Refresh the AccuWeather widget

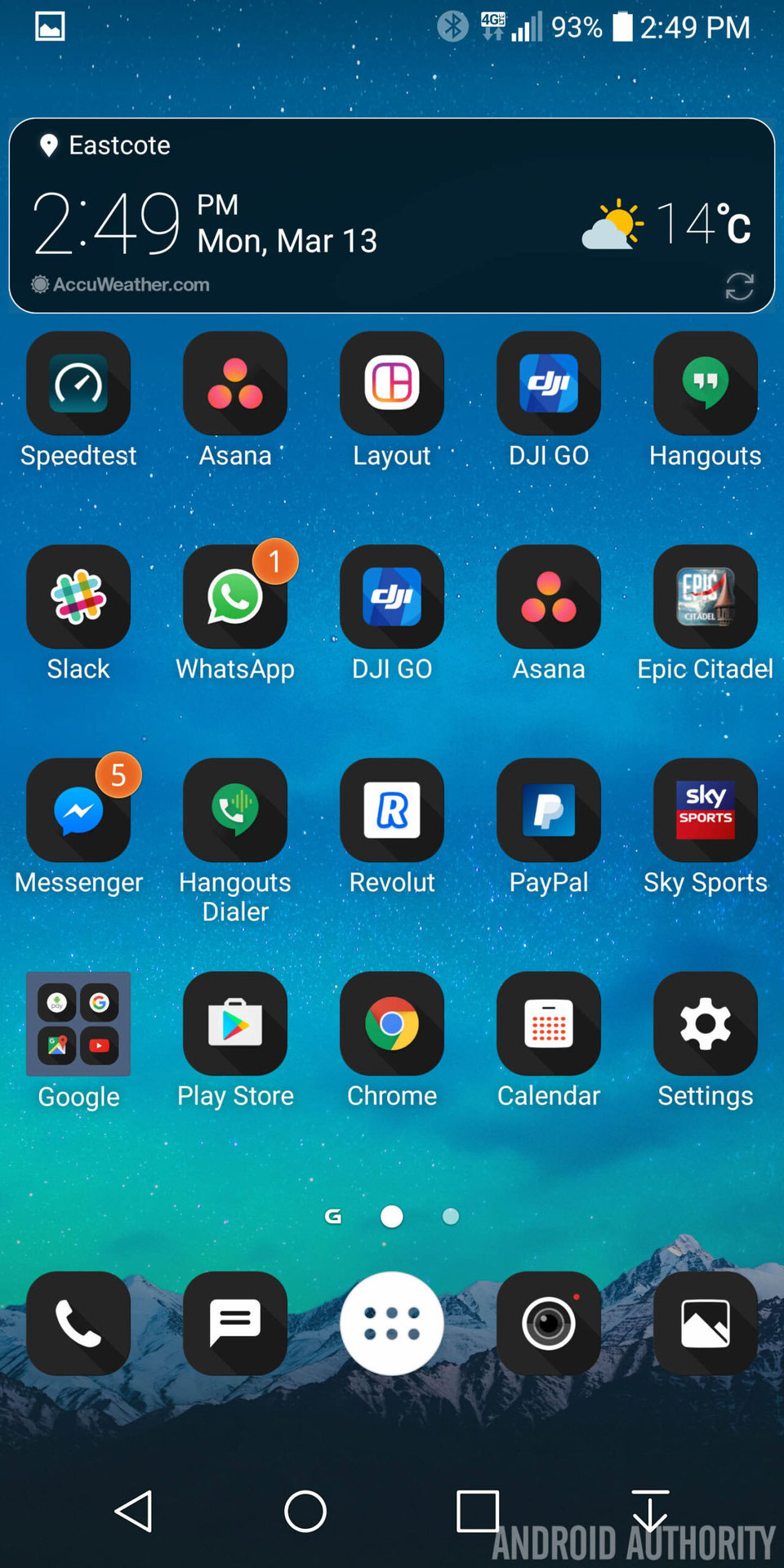click(739, 286)
